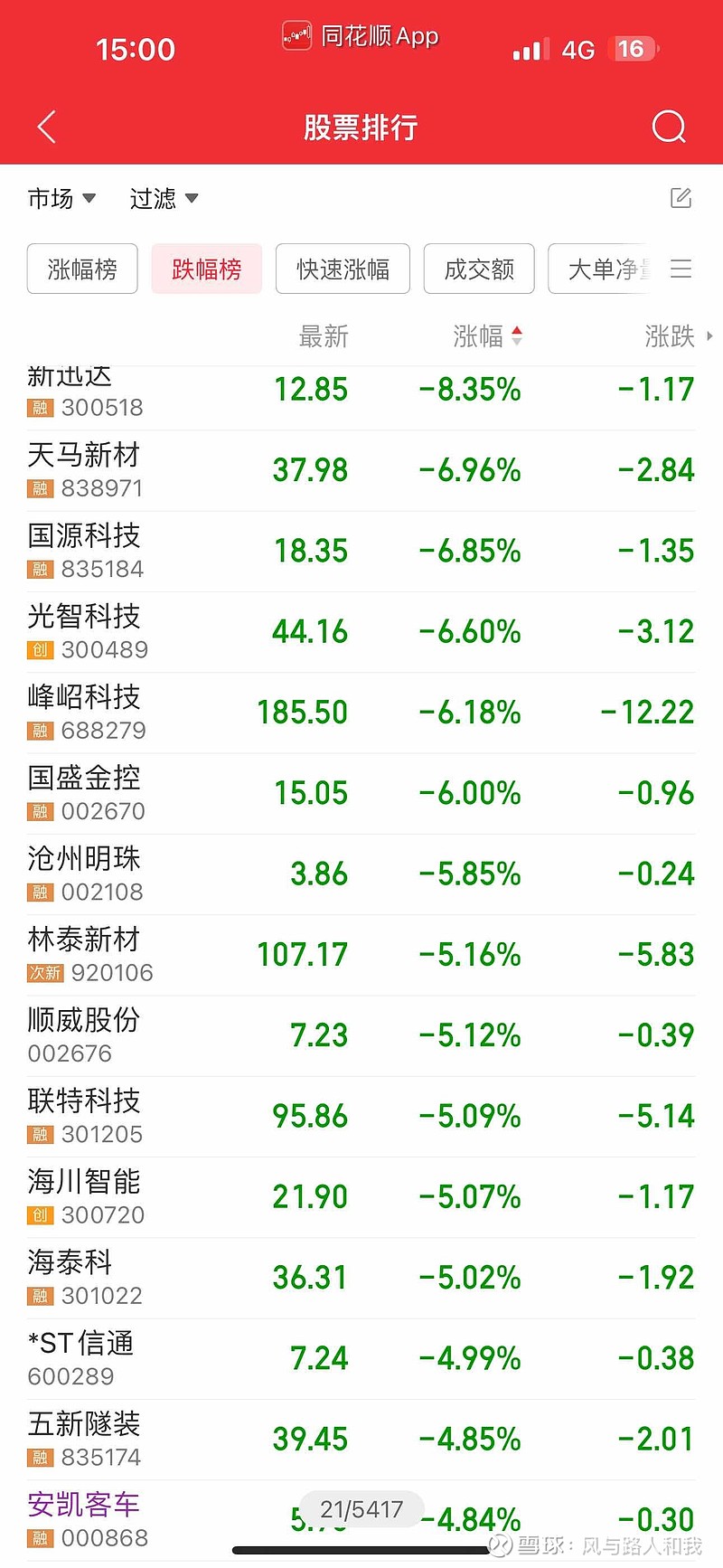
Task: Select the 跌幅榜 chip
Action: point(207,269)
